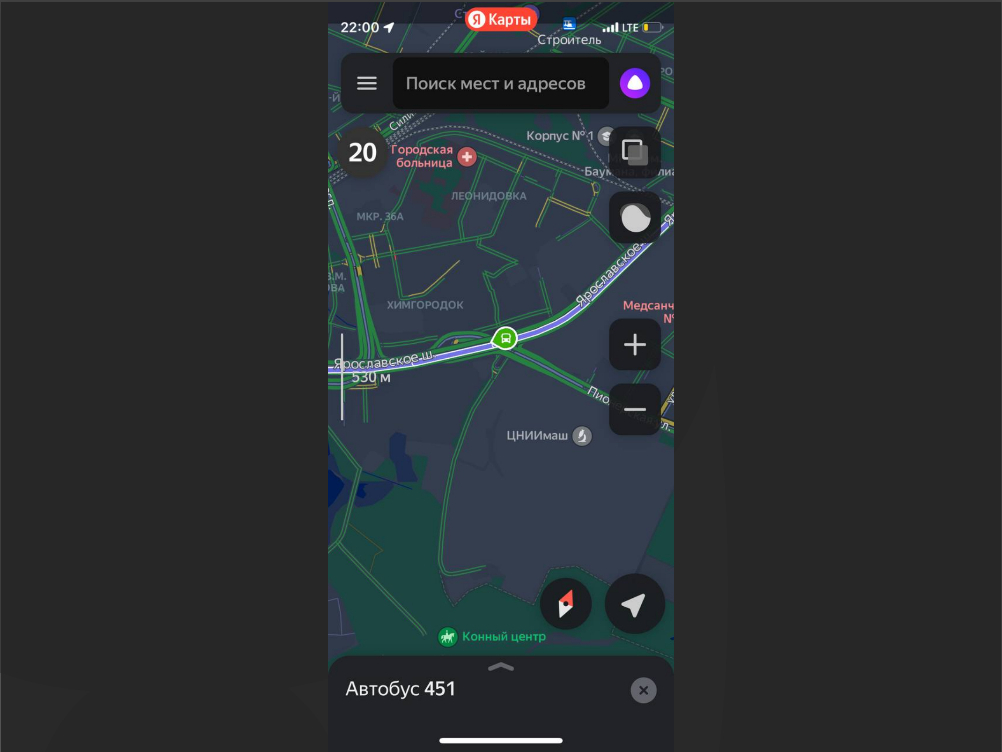Open the Городская больница place marker
The image size is (1002, 752).
pyautogui.click(x=466, y=157)
